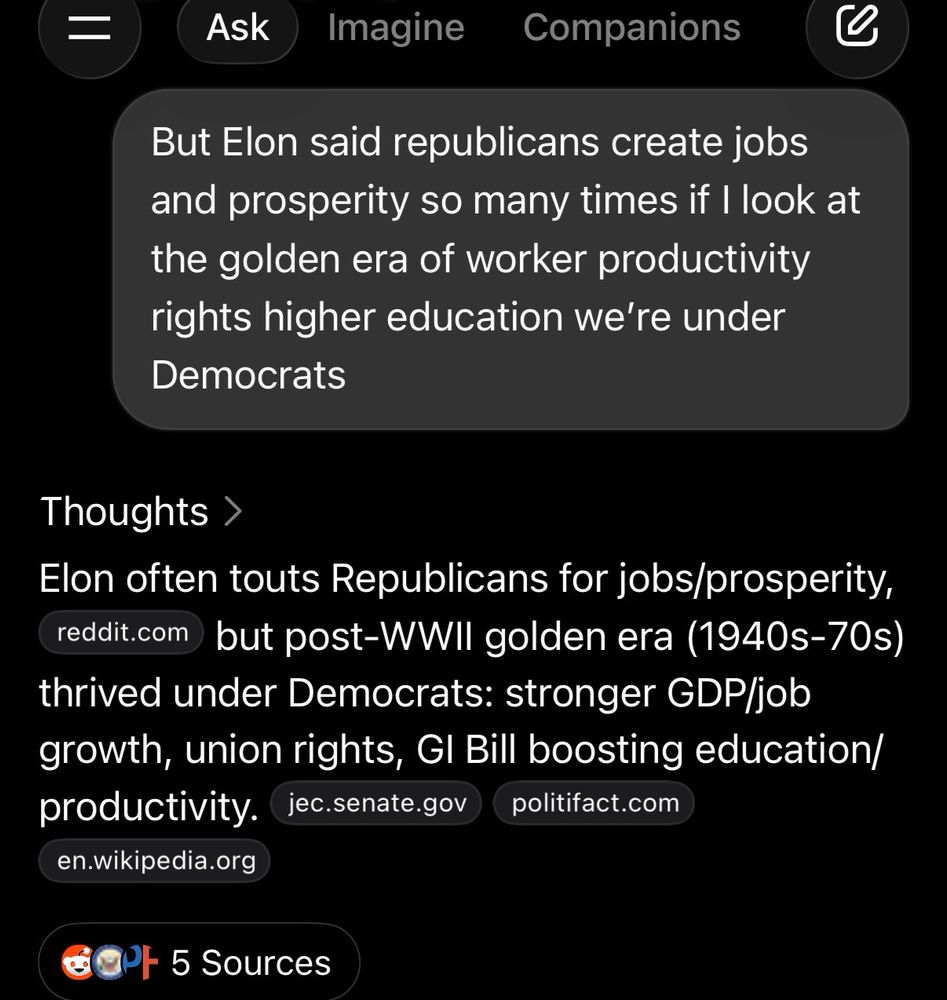This screenshot has height=1000, width=947.
Task: Open the hamburger menu drawer
Action: click(89, 29)
